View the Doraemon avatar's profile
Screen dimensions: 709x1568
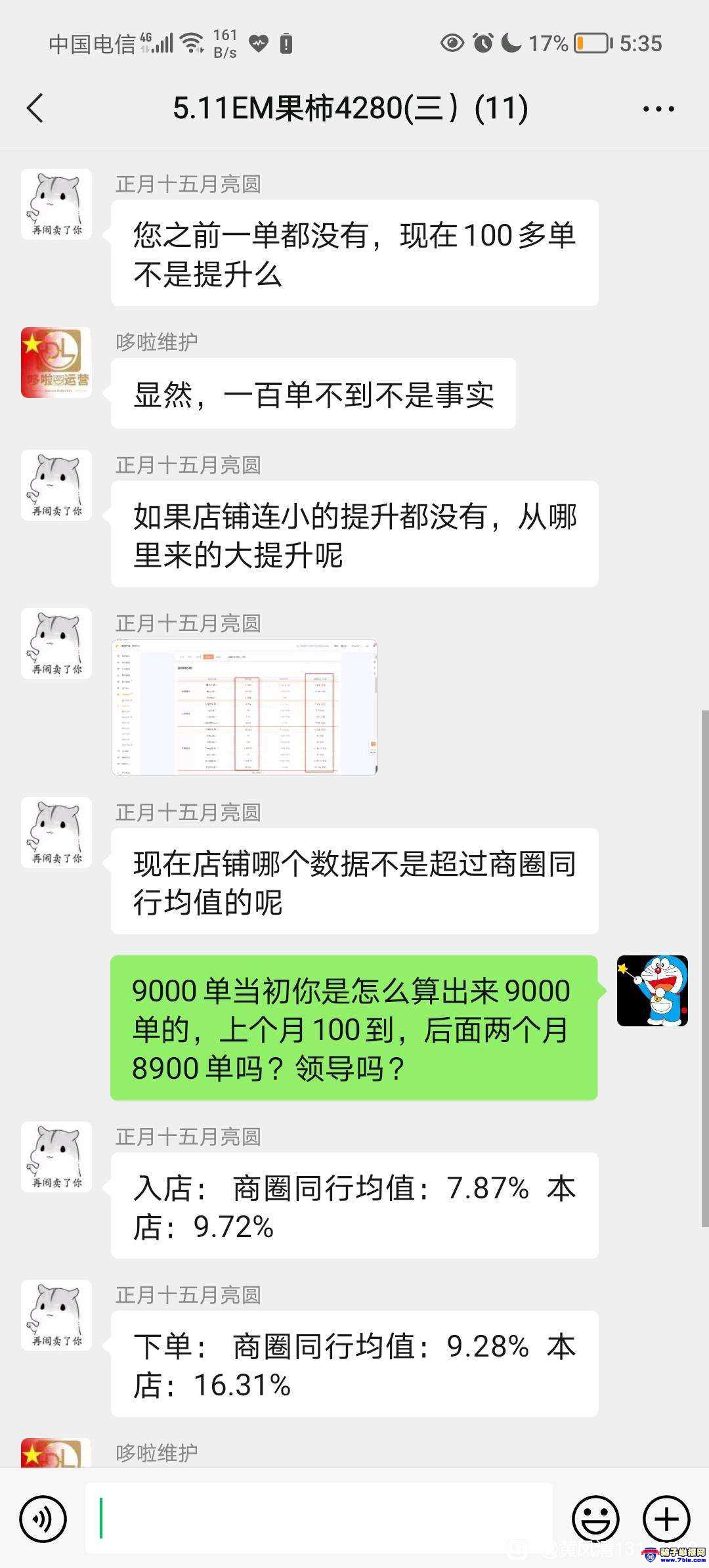click(x=652, y=991)
